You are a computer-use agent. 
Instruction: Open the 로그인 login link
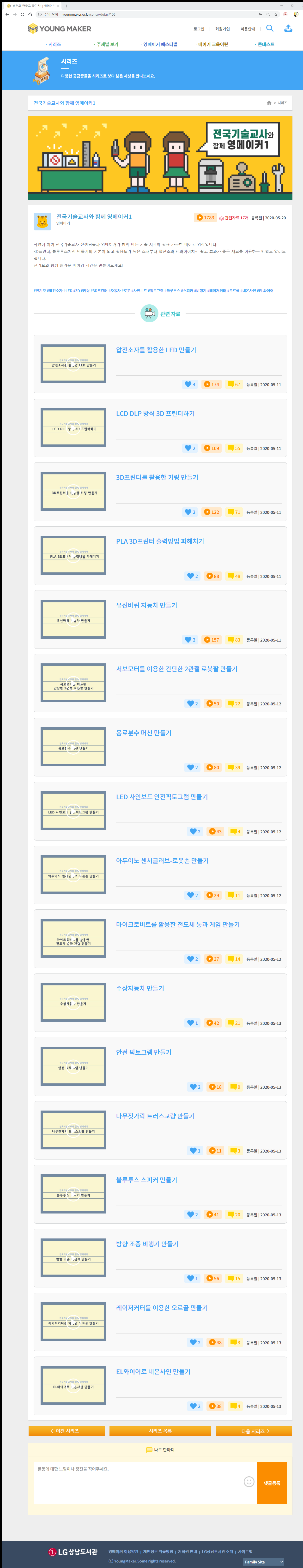199,29
